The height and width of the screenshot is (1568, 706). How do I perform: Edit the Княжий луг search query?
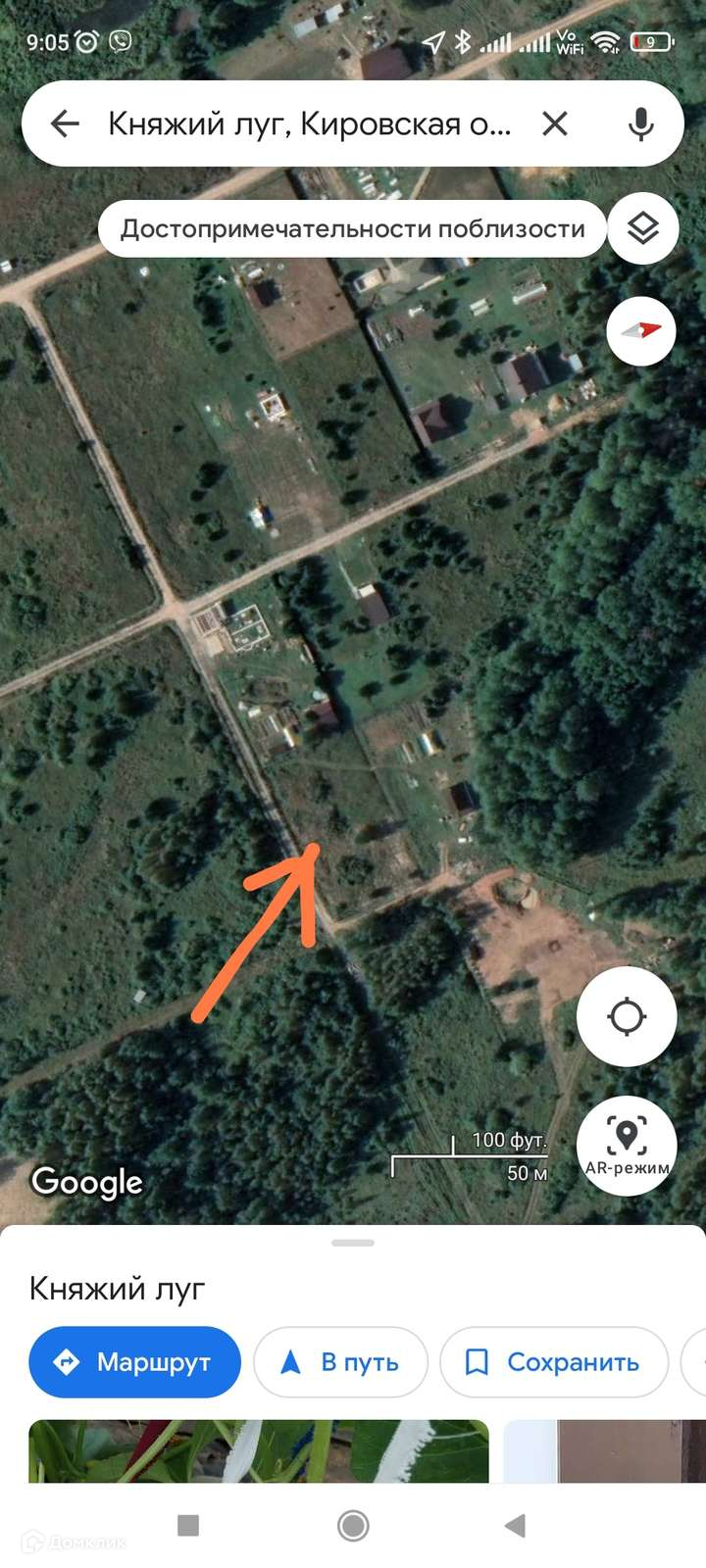coord(309,124)
